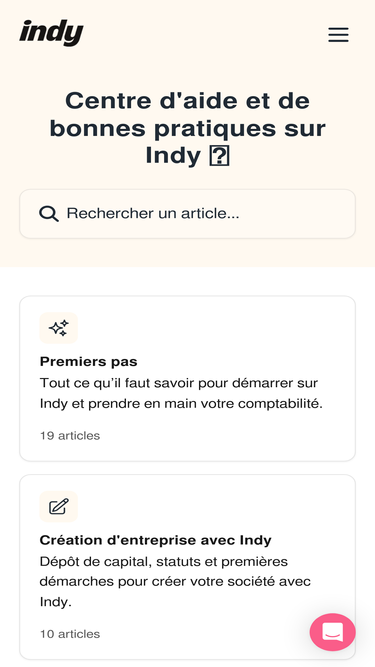Image resolution: width=375 pixels, height=667 pixels.
Task: Open the hamburger menu
Action: coord(338,35)
